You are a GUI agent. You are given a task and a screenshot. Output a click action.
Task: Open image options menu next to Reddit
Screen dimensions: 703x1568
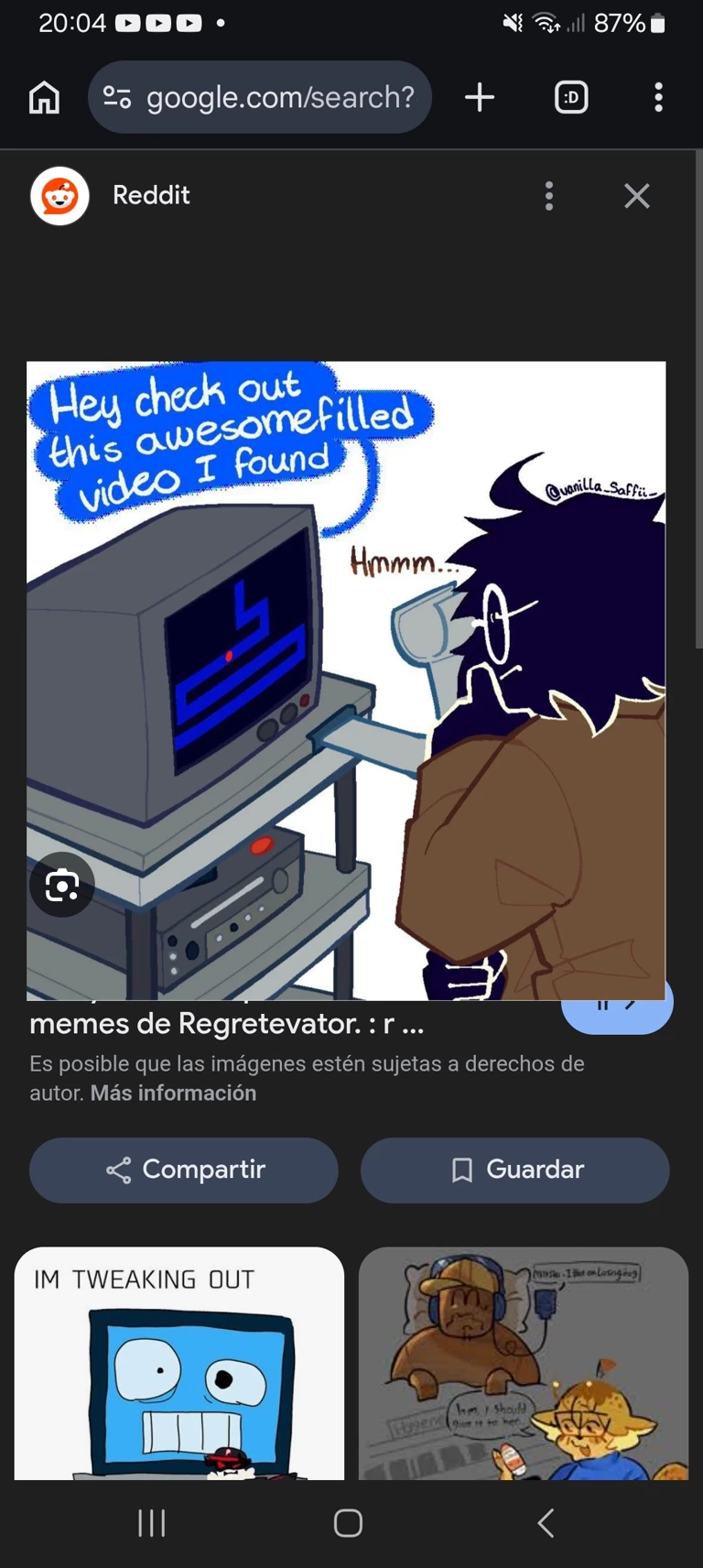tap(549, 195)
